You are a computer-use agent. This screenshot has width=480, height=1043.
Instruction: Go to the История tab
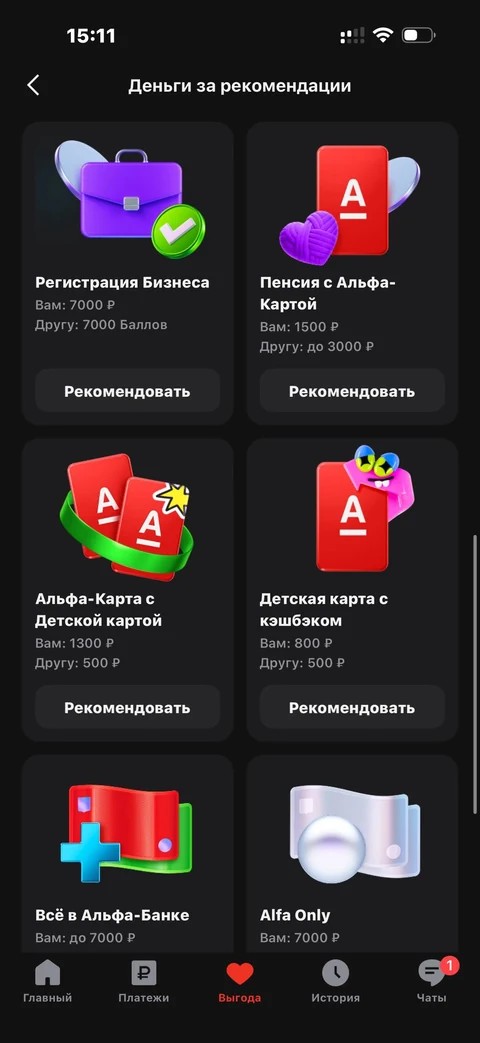click(x=336, y=982)
